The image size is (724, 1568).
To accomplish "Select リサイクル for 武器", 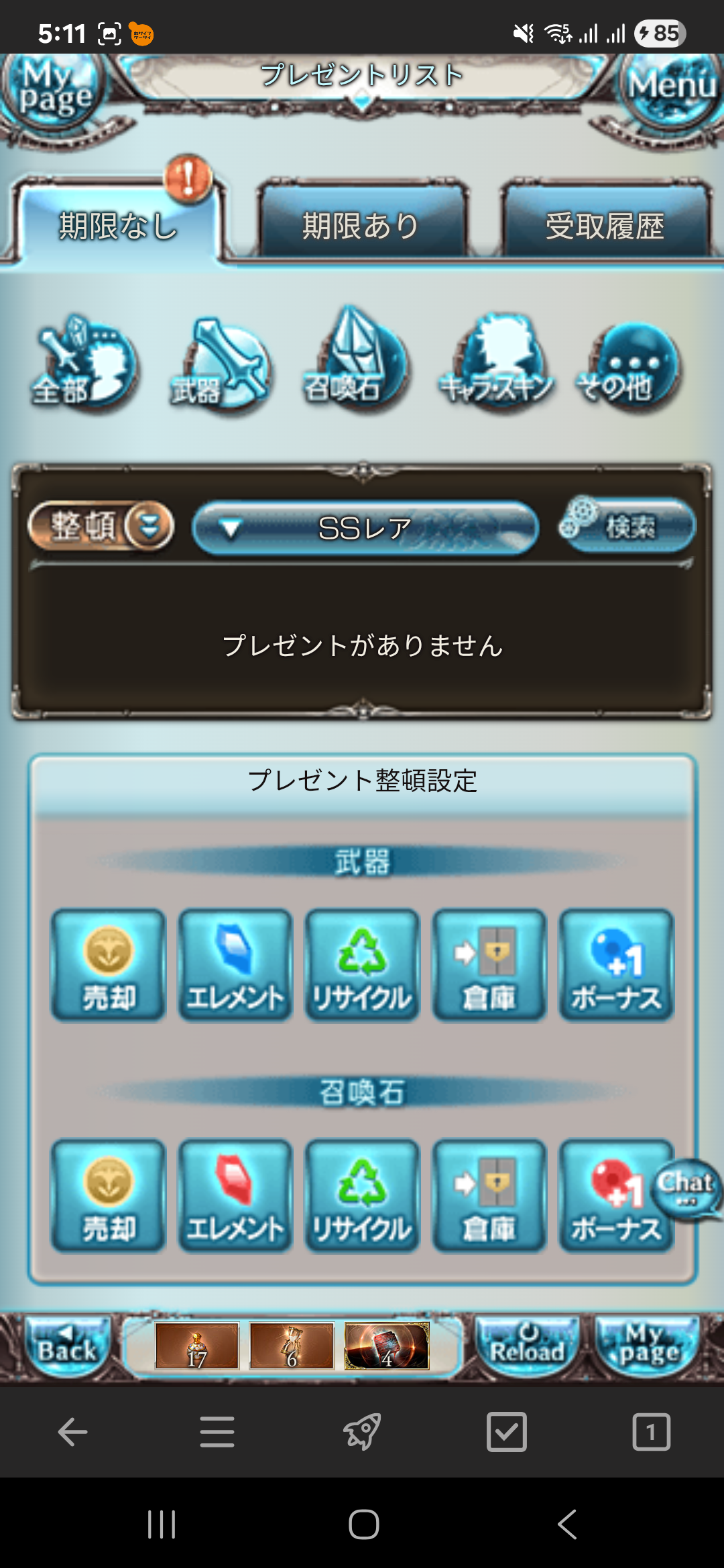I will coord(363,965).
